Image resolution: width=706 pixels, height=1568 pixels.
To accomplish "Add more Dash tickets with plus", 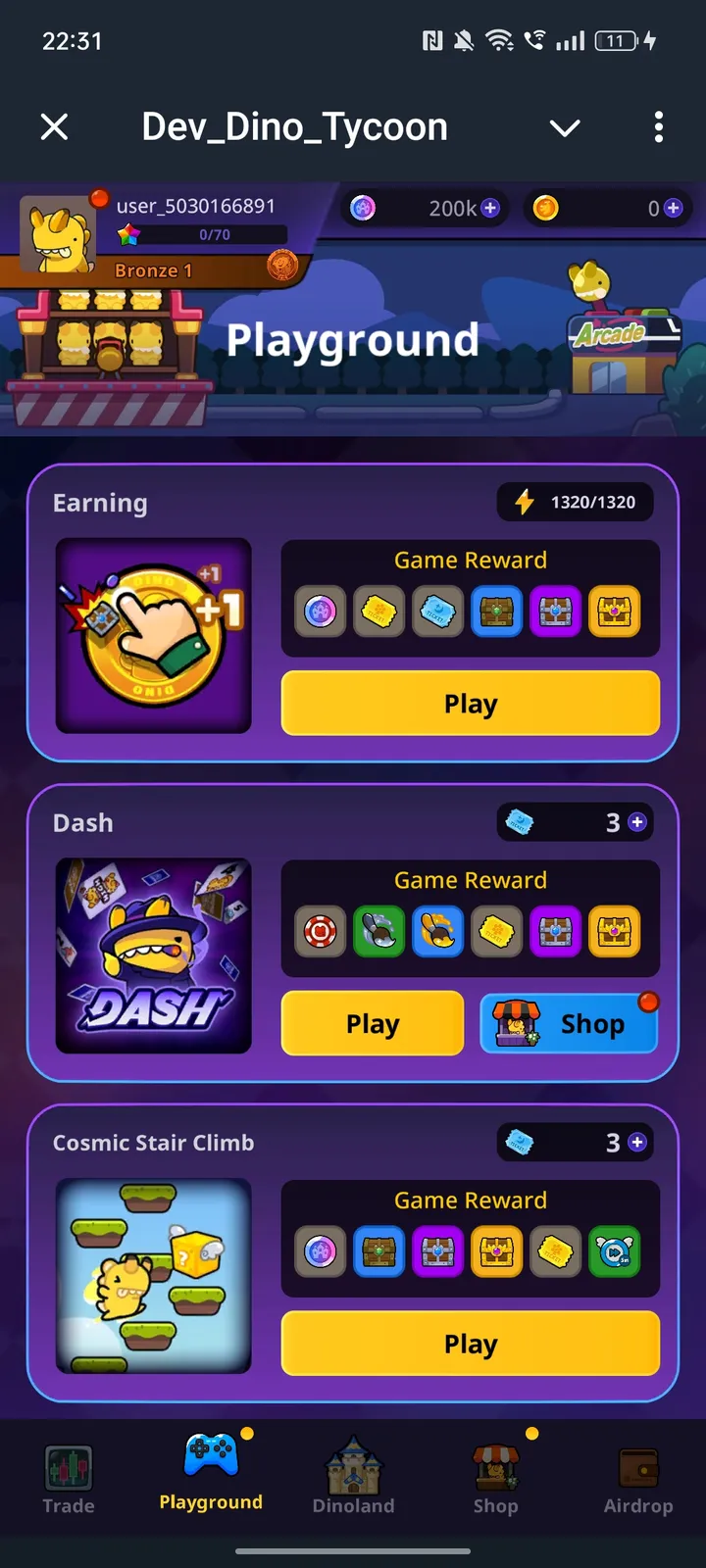I will [637, 822].
